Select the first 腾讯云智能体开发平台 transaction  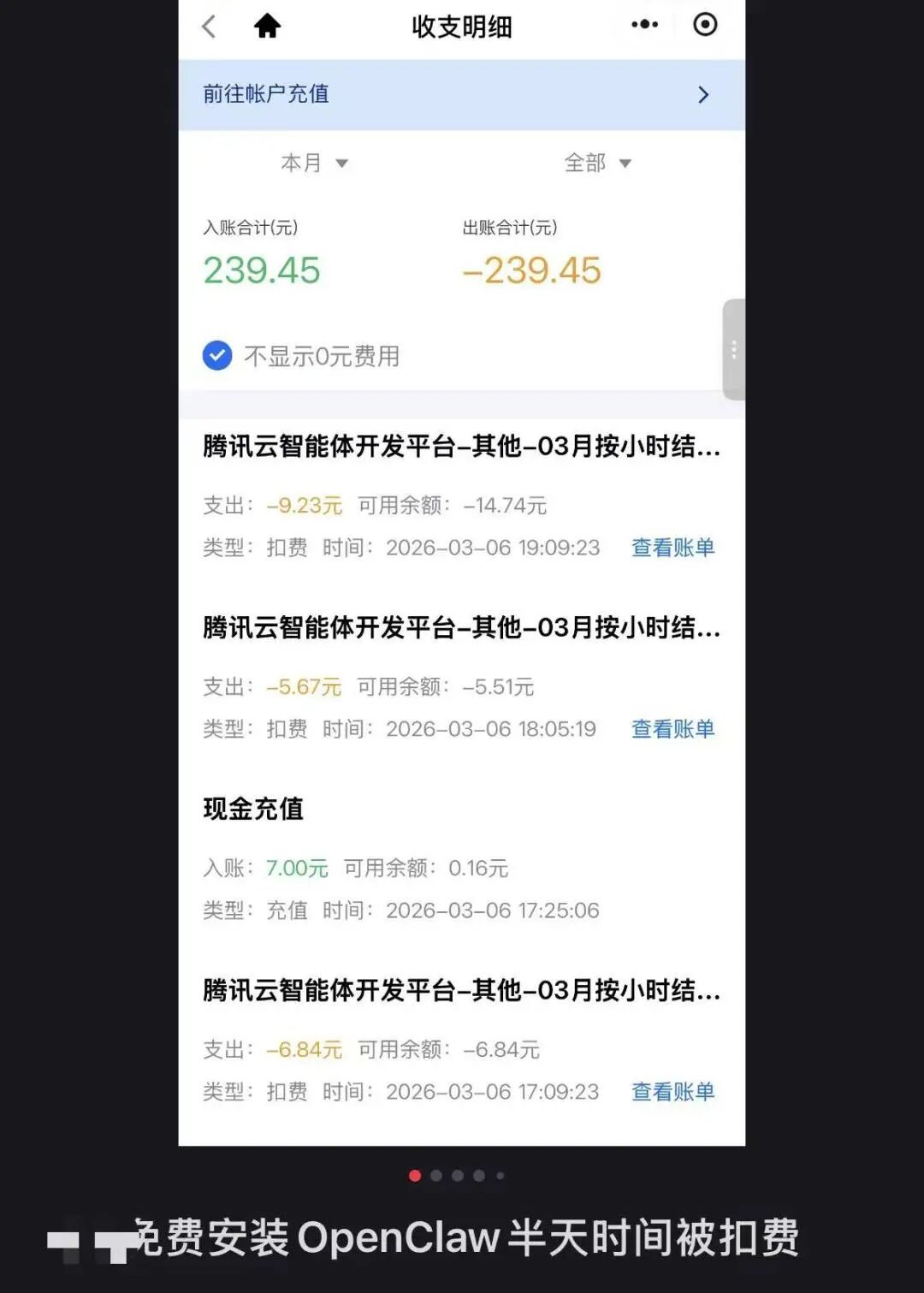460,448
